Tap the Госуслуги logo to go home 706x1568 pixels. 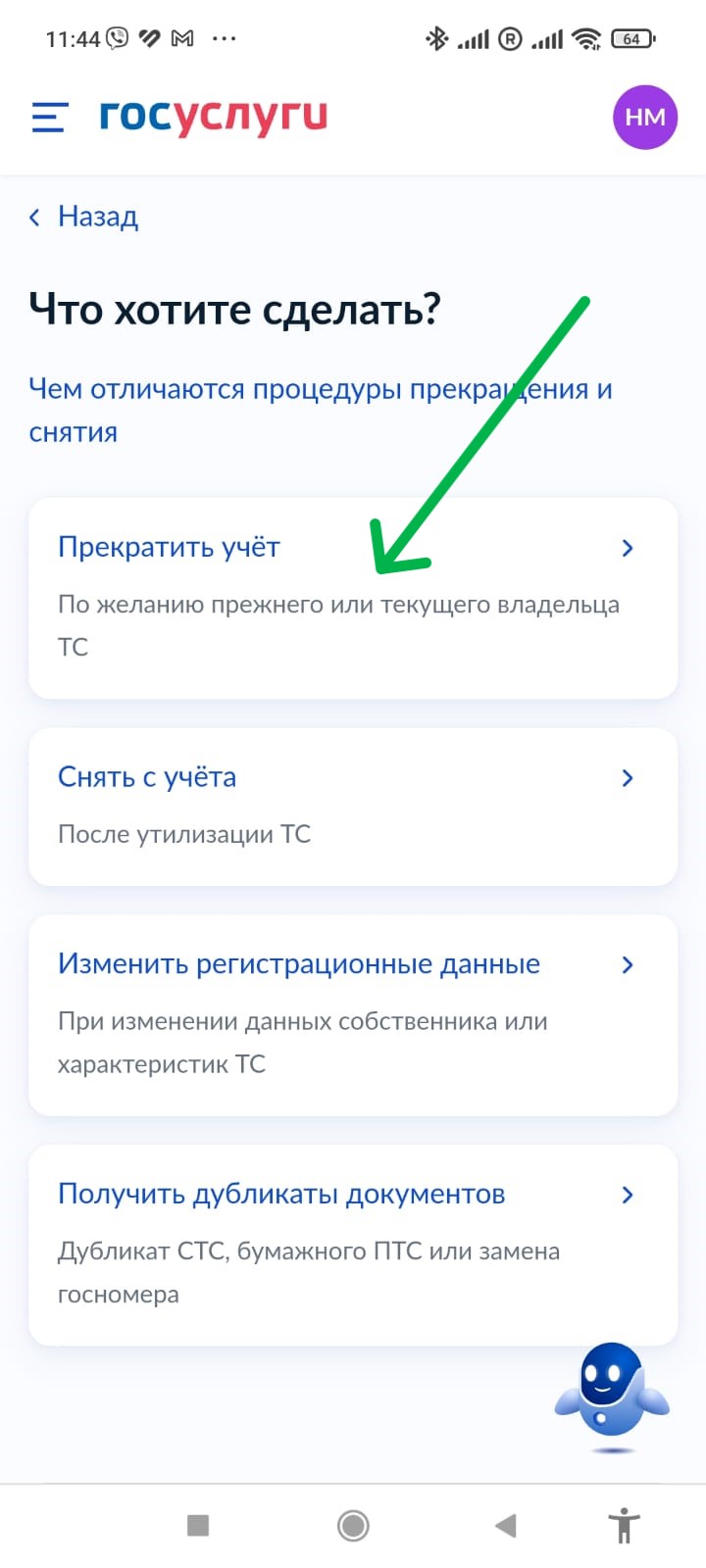pyautogui.click(x=214, y=118)
